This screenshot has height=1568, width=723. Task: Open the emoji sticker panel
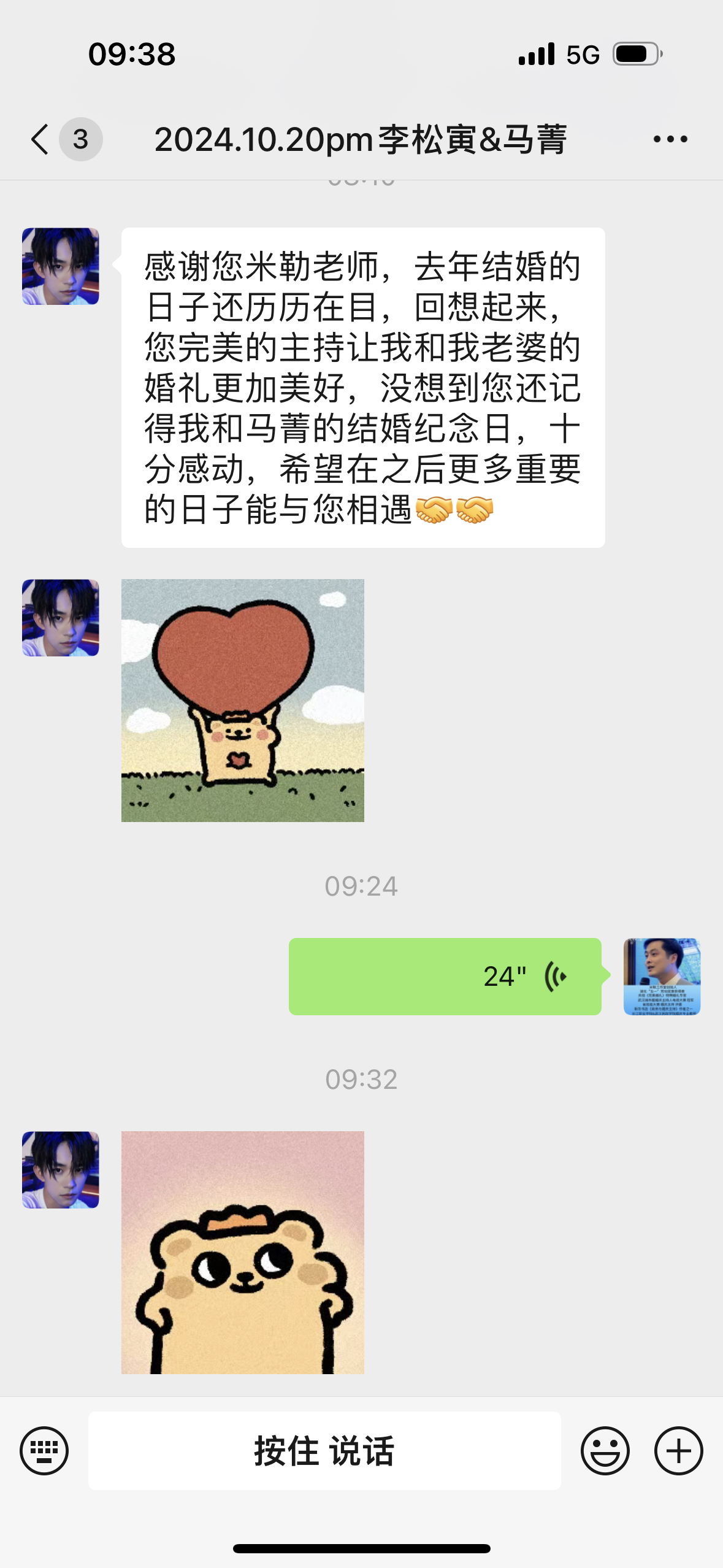coord(605,1450)
